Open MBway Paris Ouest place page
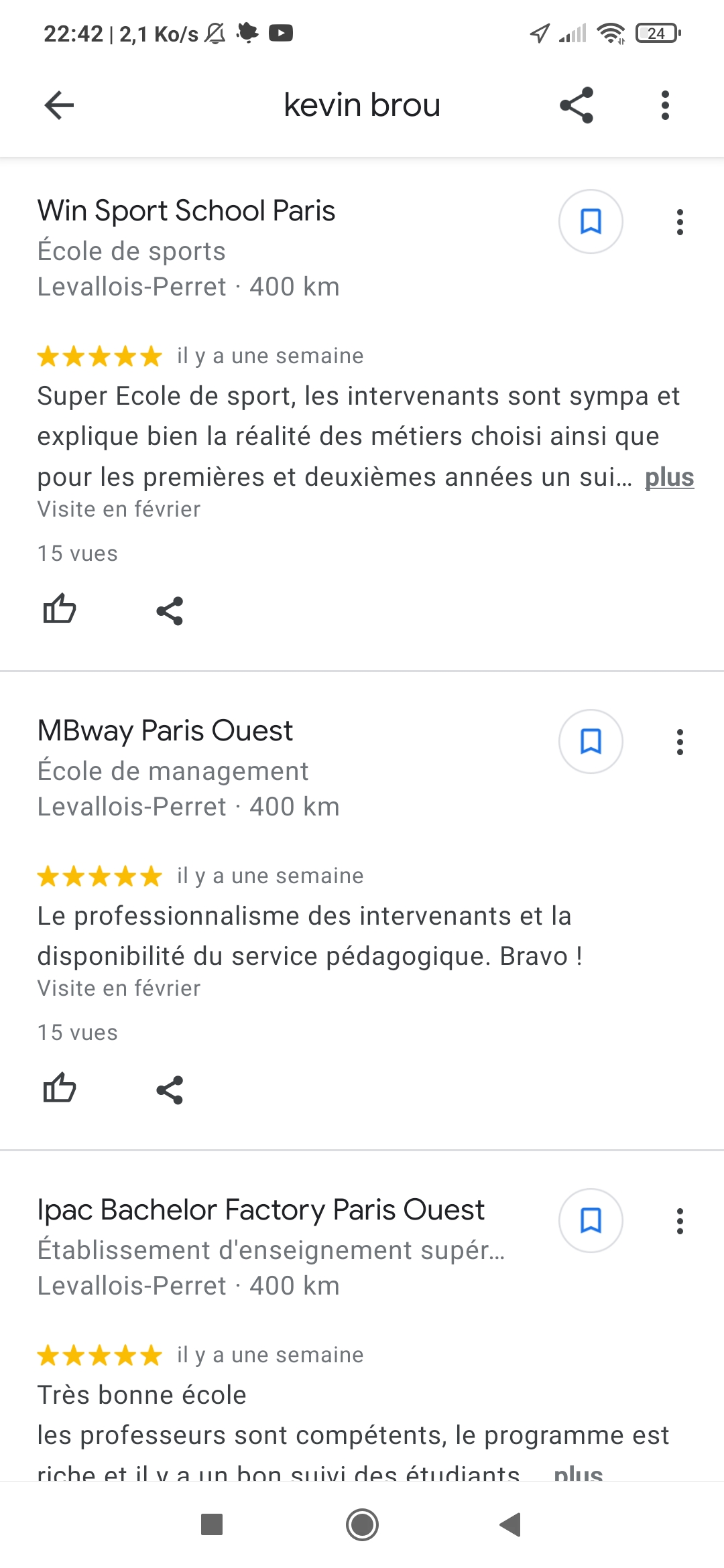Viewport: 724px width, 1568px height. coord(165,731)
